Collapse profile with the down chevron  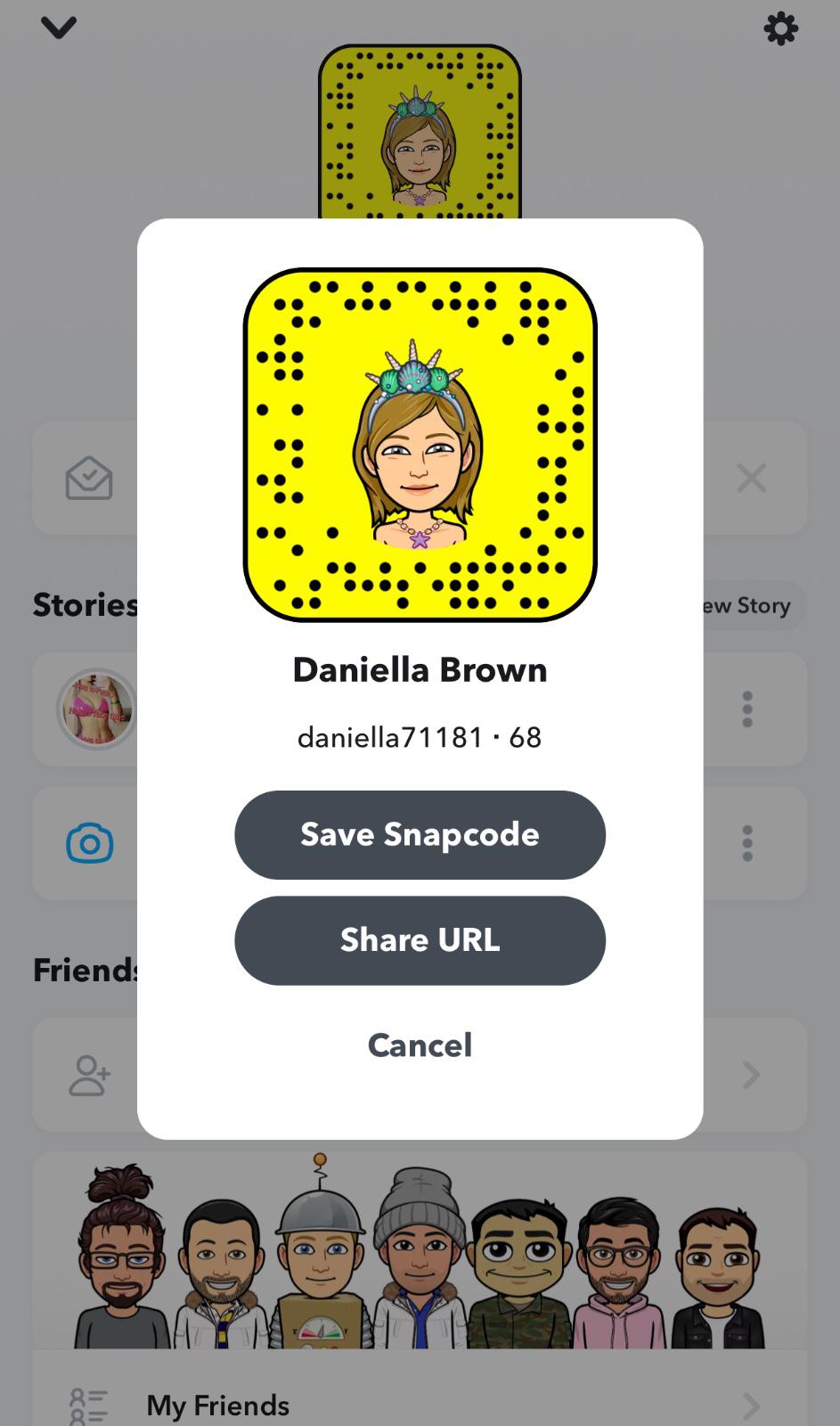pos(59,28)
